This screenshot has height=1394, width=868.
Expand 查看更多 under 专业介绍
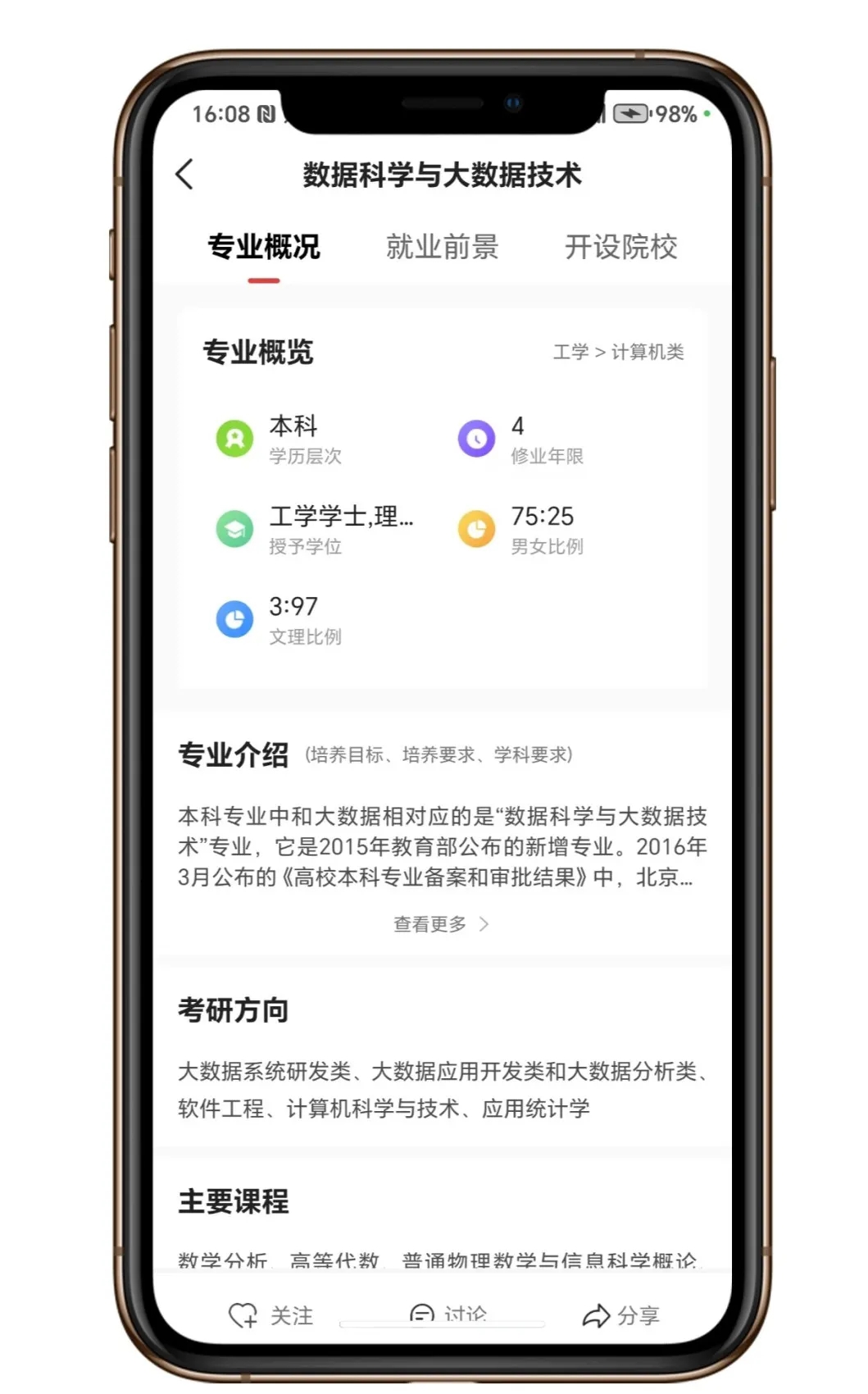click(441, 924)
